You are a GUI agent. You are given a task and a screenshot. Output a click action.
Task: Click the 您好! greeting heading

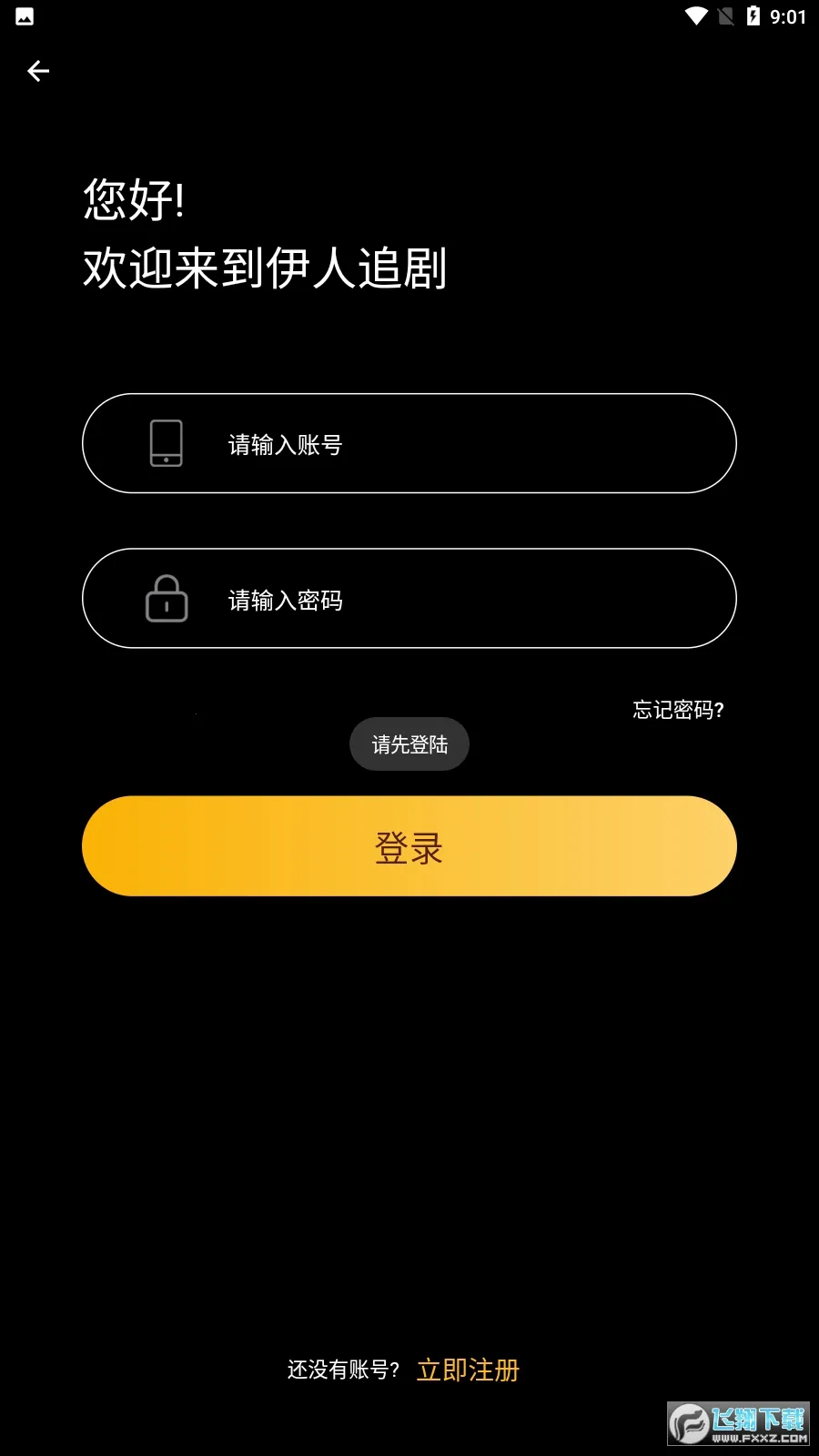(x=134, y=199)
